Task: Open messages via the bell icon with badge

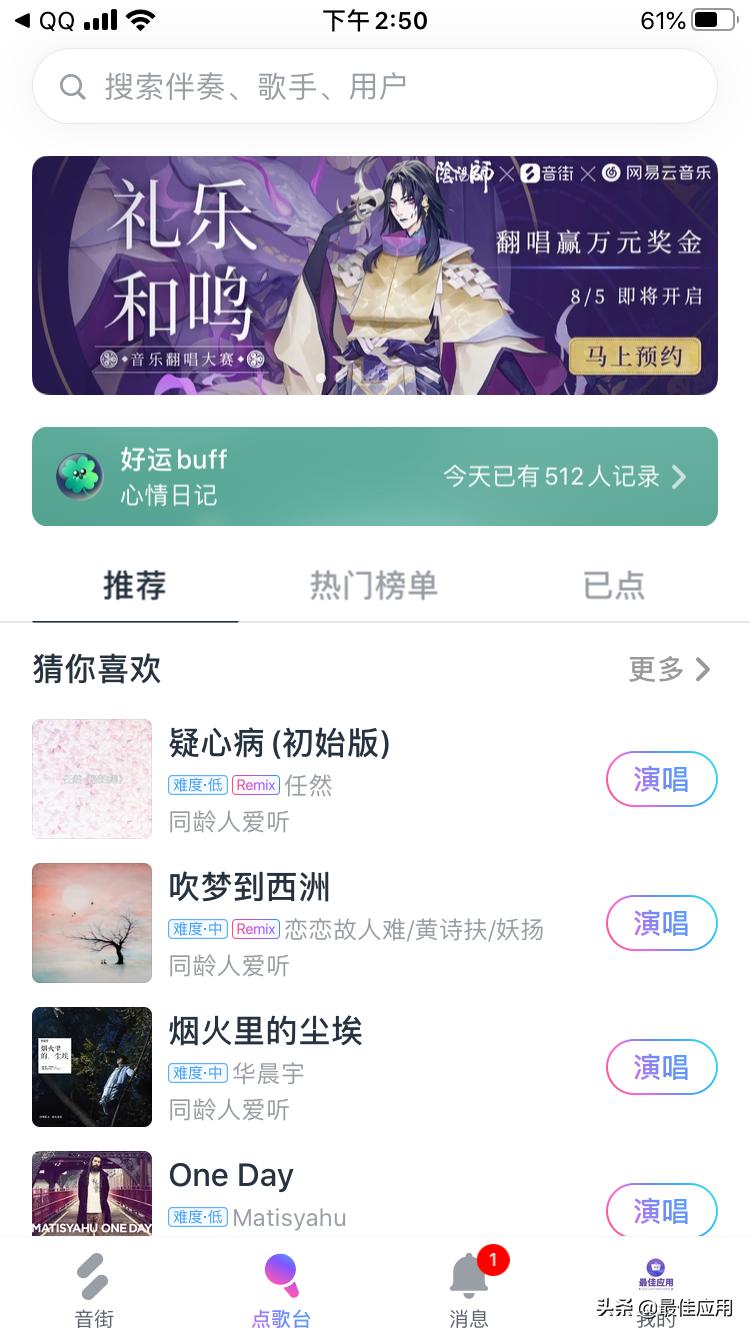Action: (469, 1275)
